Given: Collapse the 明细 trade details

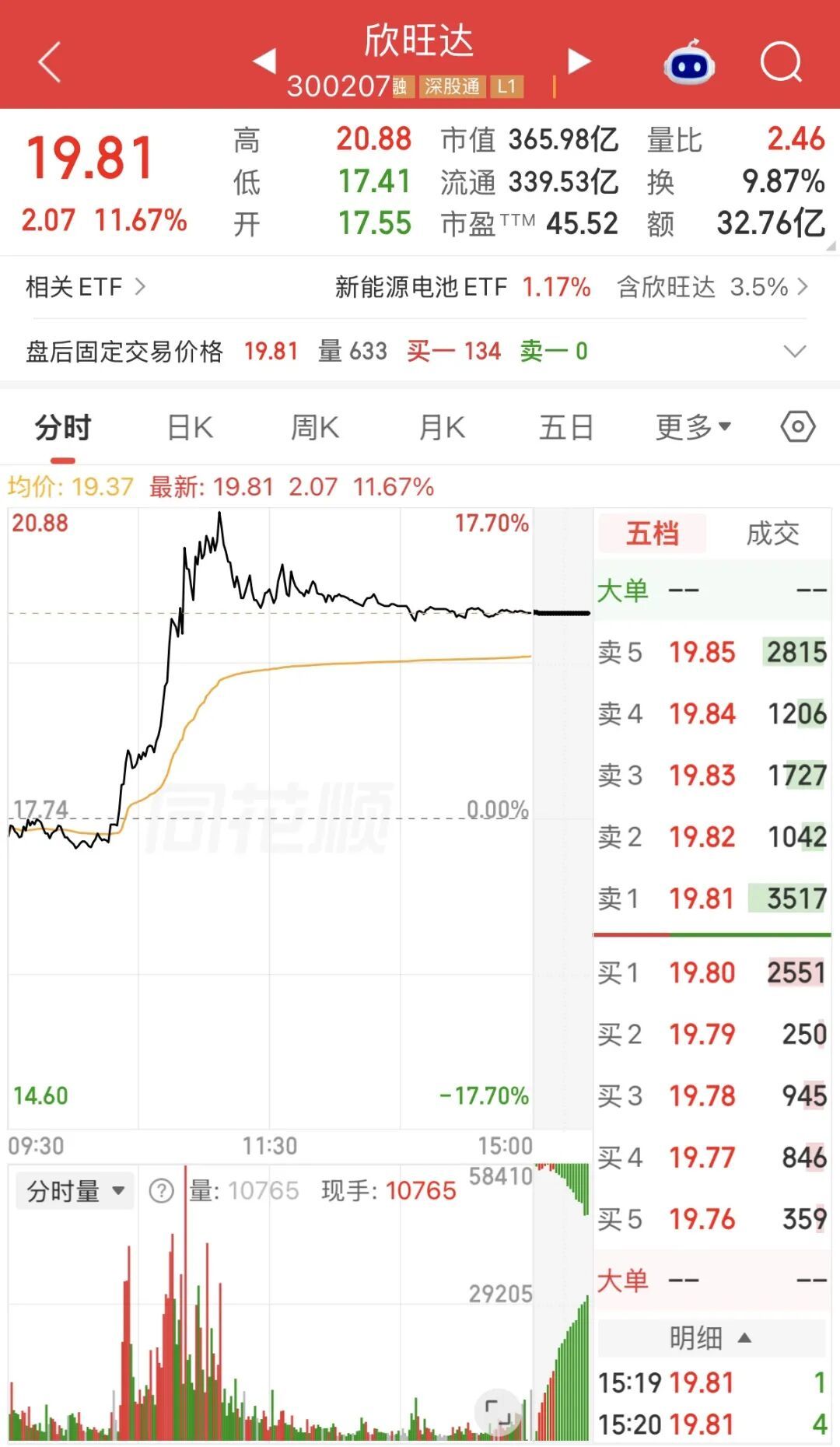Looking at the screenshot, I should coord(711,1338).
